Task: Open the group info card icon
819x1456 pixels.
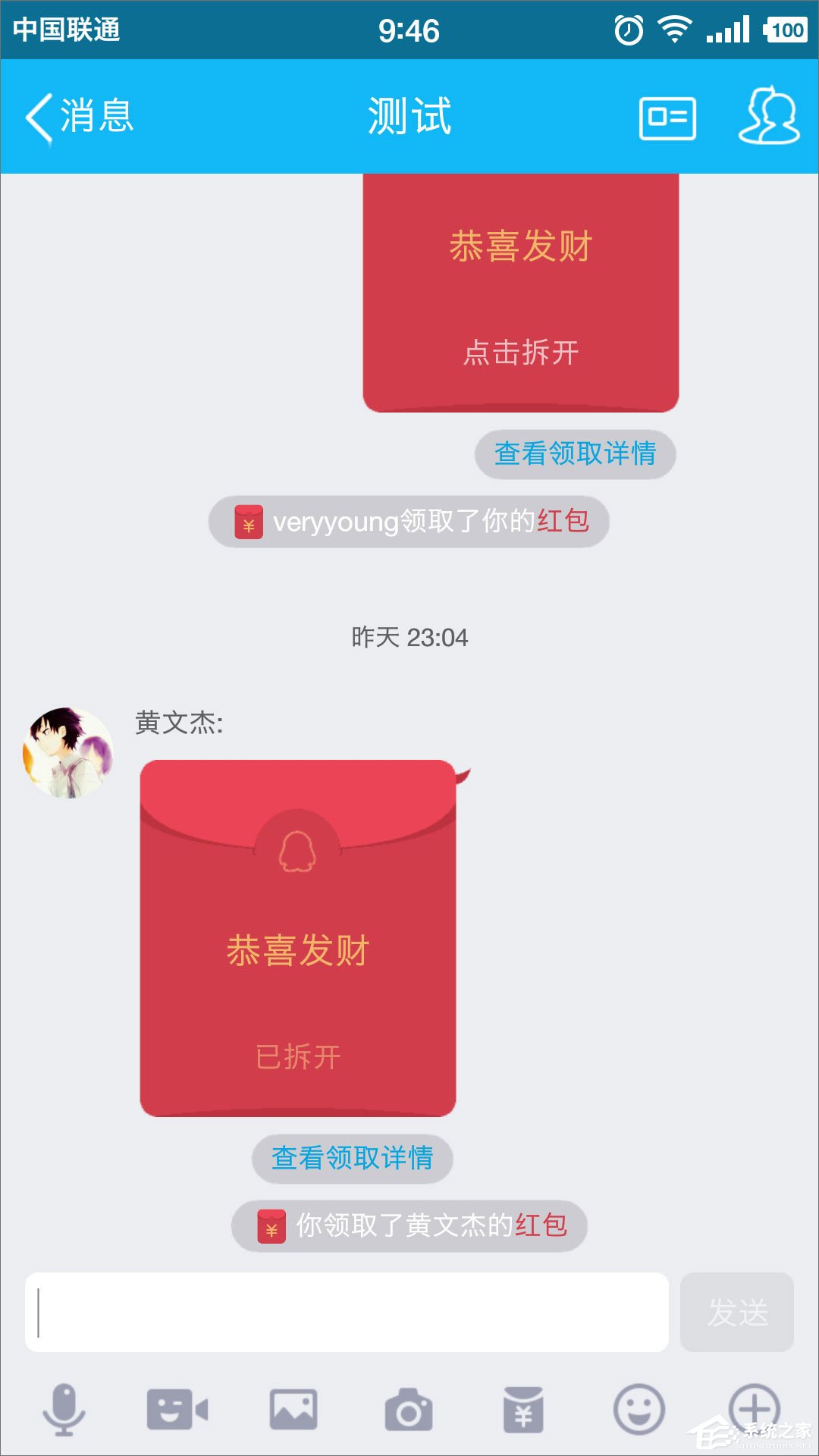Action: [x=667, y=118]
